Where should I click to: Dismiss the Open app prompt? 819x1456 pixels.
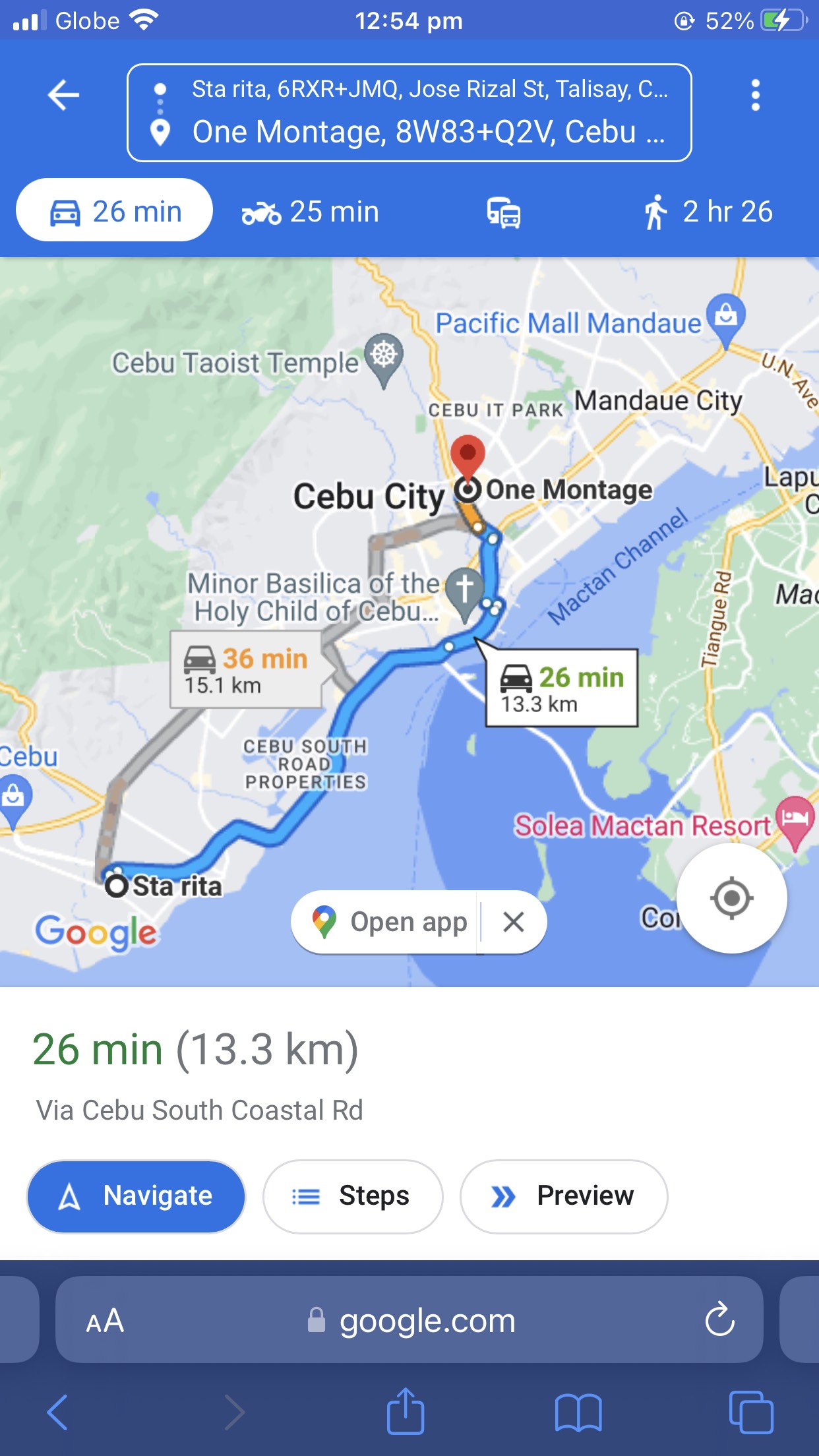coord(513,922)
